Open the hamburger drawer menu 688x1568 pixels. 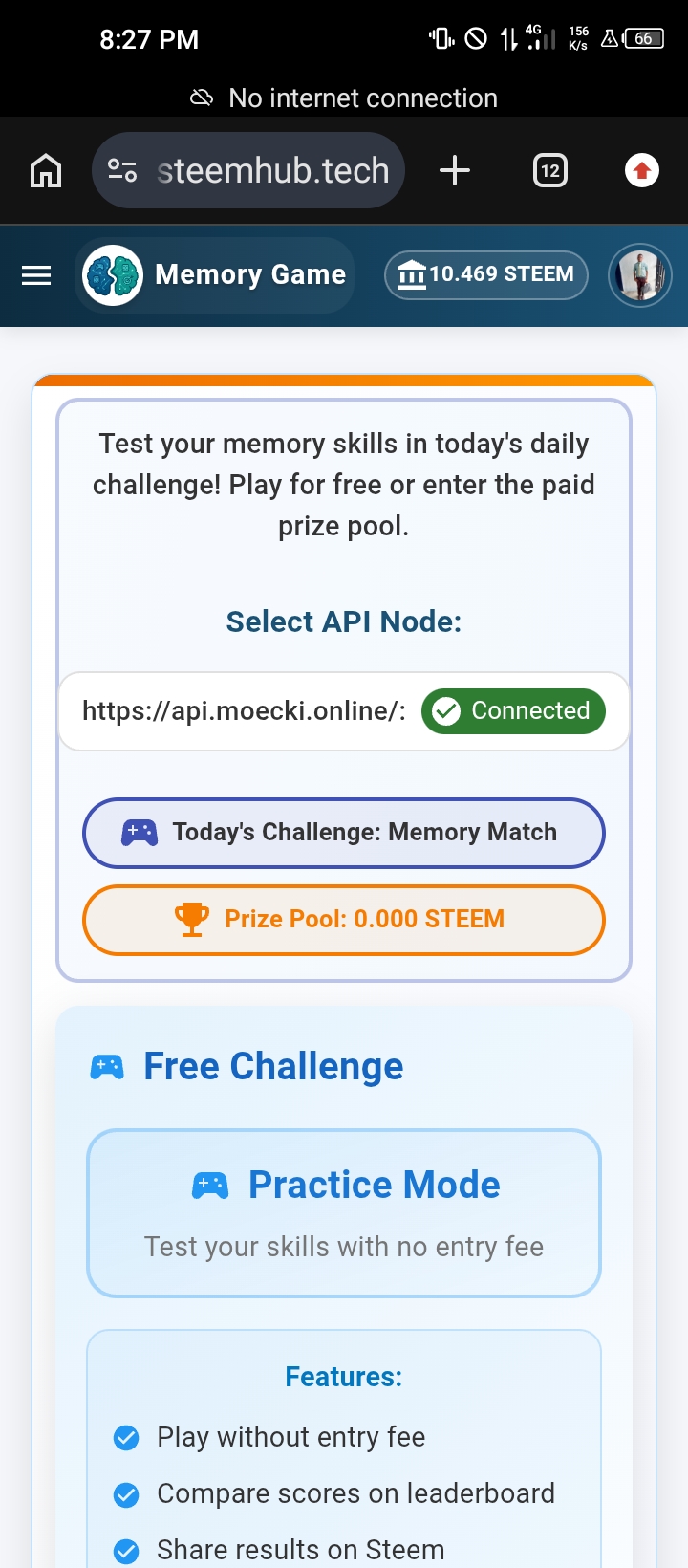pyautogui.click(x=36, y=275)
